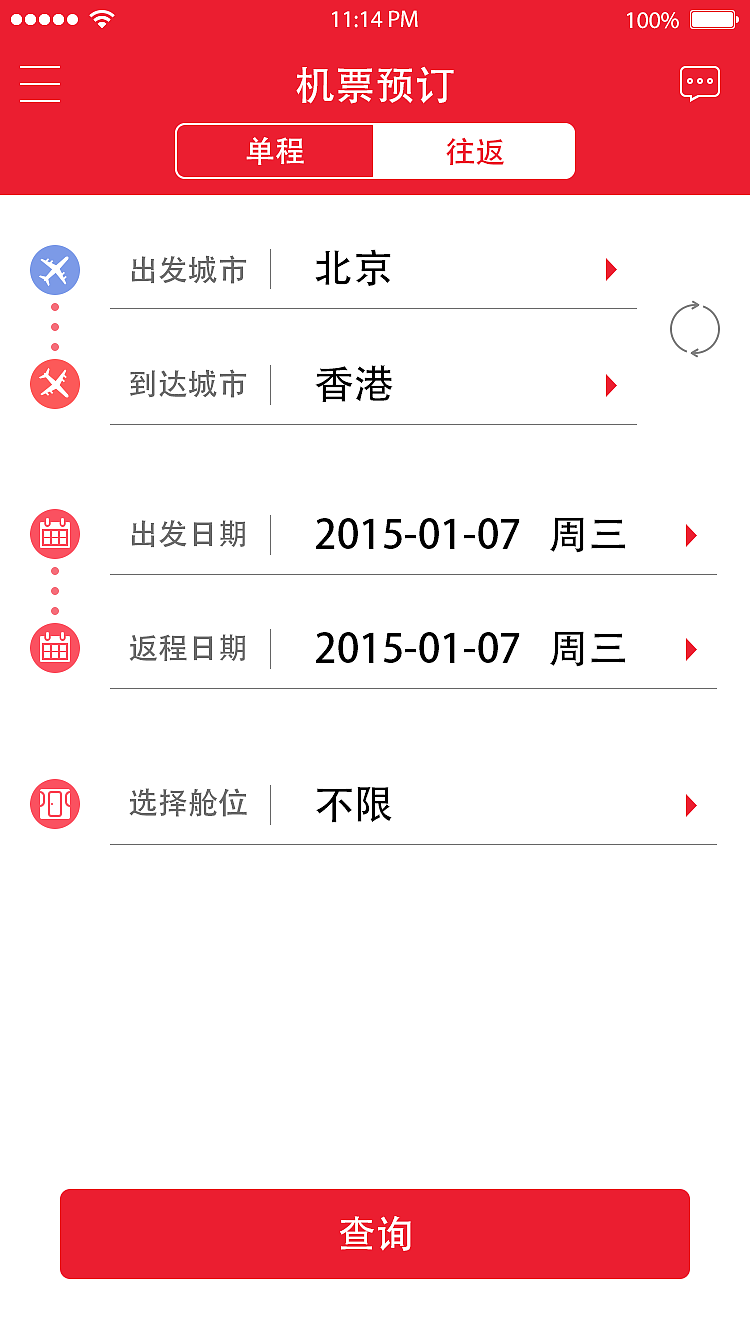Tap the cabin class ticket icon

click(x=54, y=804)
